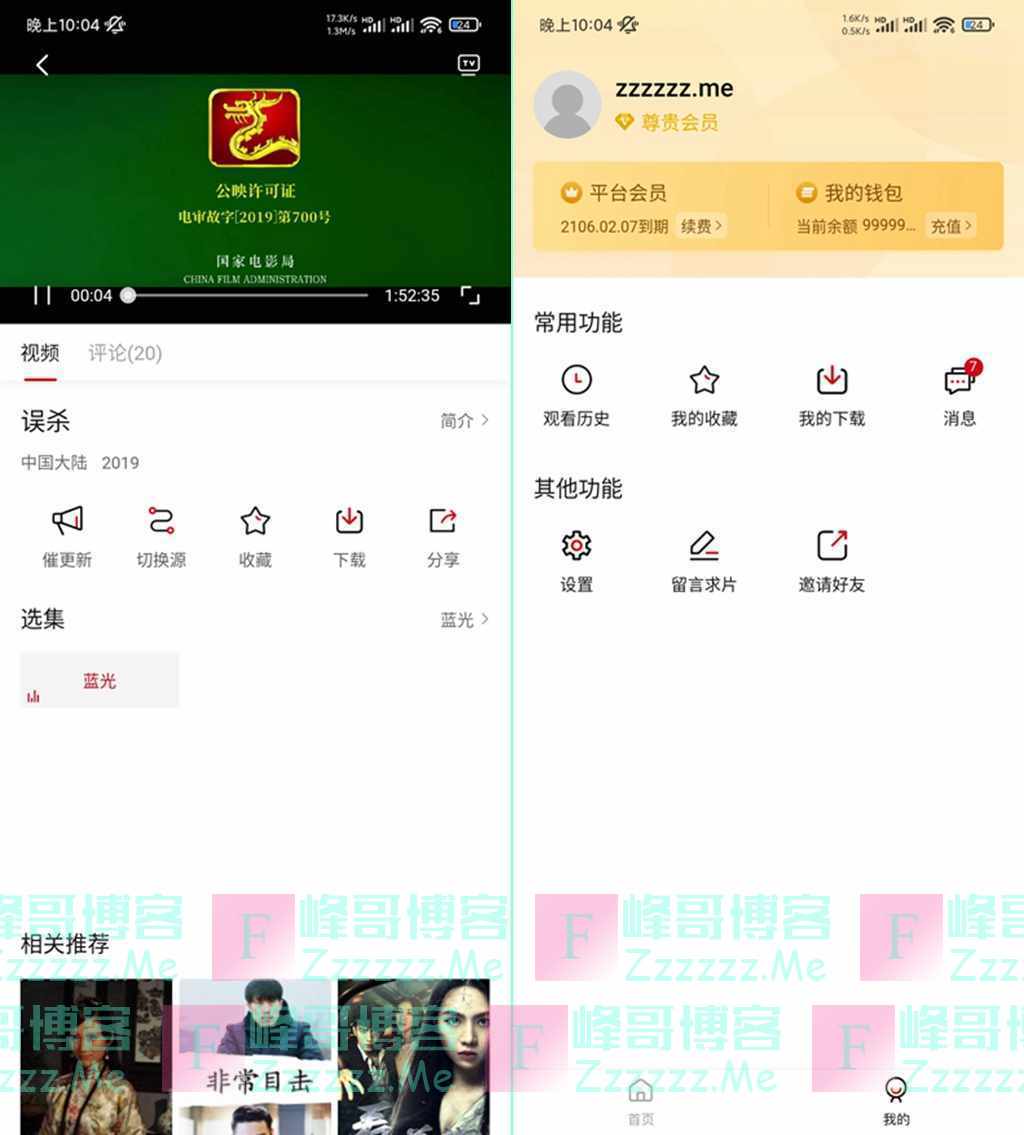This screenshot has width=1024, height=1135.
Task: Open 消息 messages with 7 unread
Action: coord(960,396)
